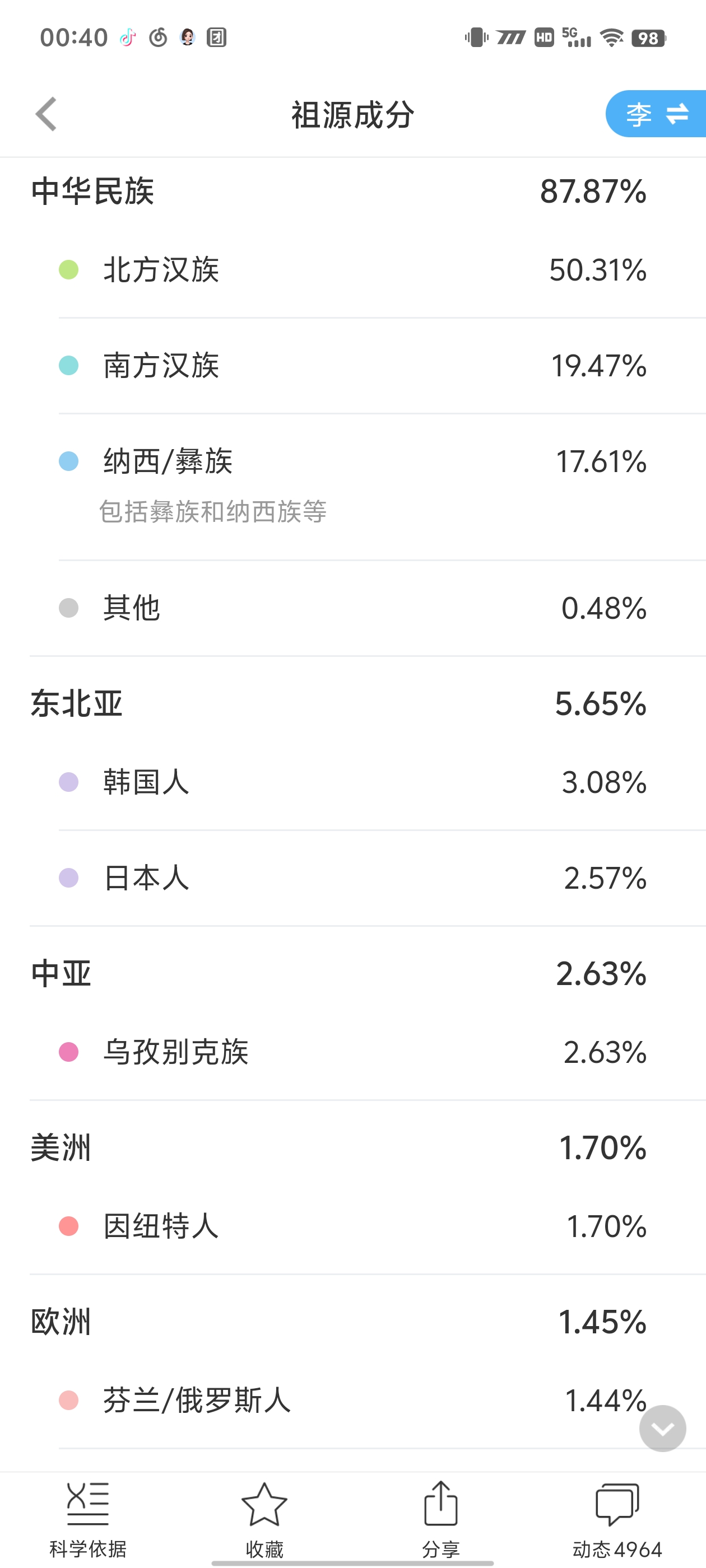Open the 南方汉族 19.47% row
The height and width of the screenshot is (1568, 706).
pos(383,366)
